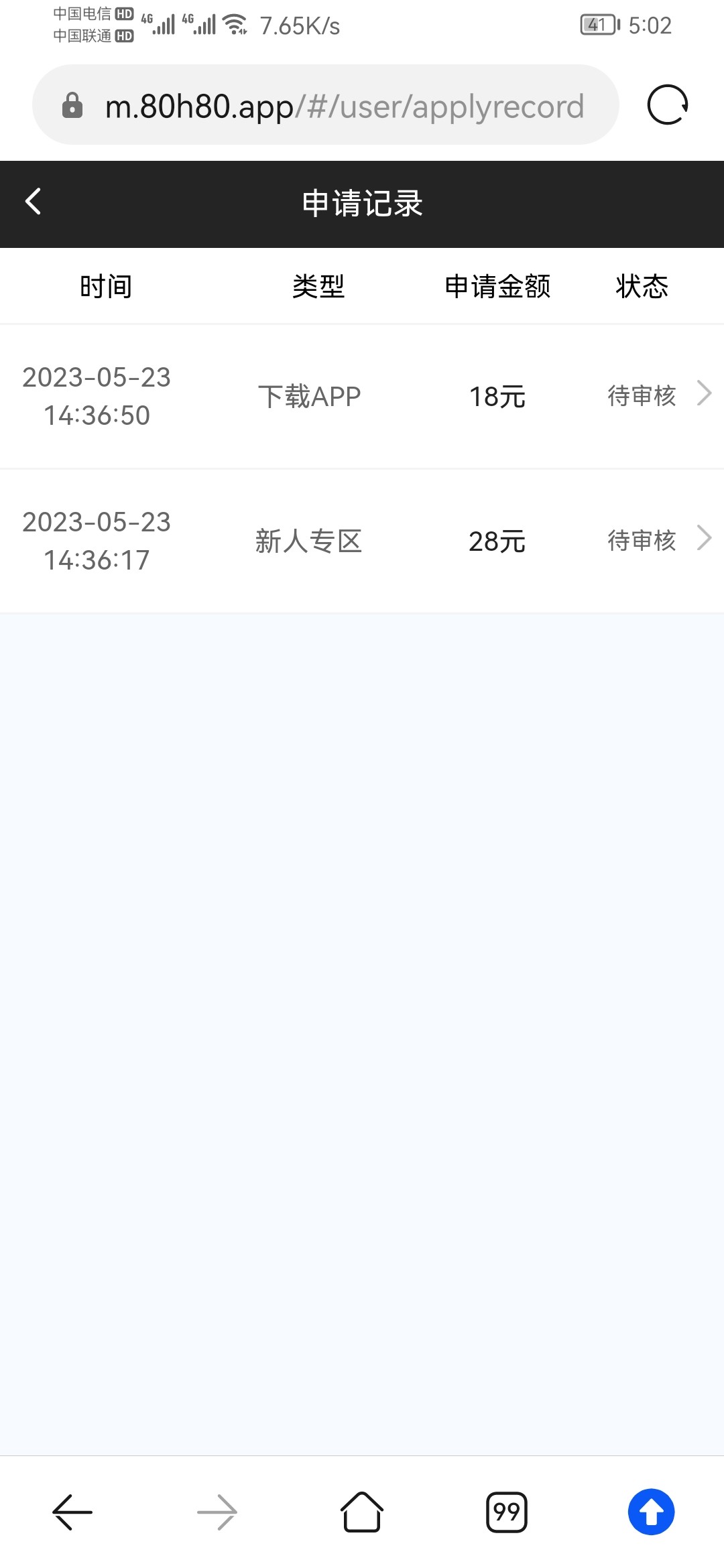Tap the back arrow in the 申请记录 header
Screen dimensions: 724x1568
tap(32, 202)
